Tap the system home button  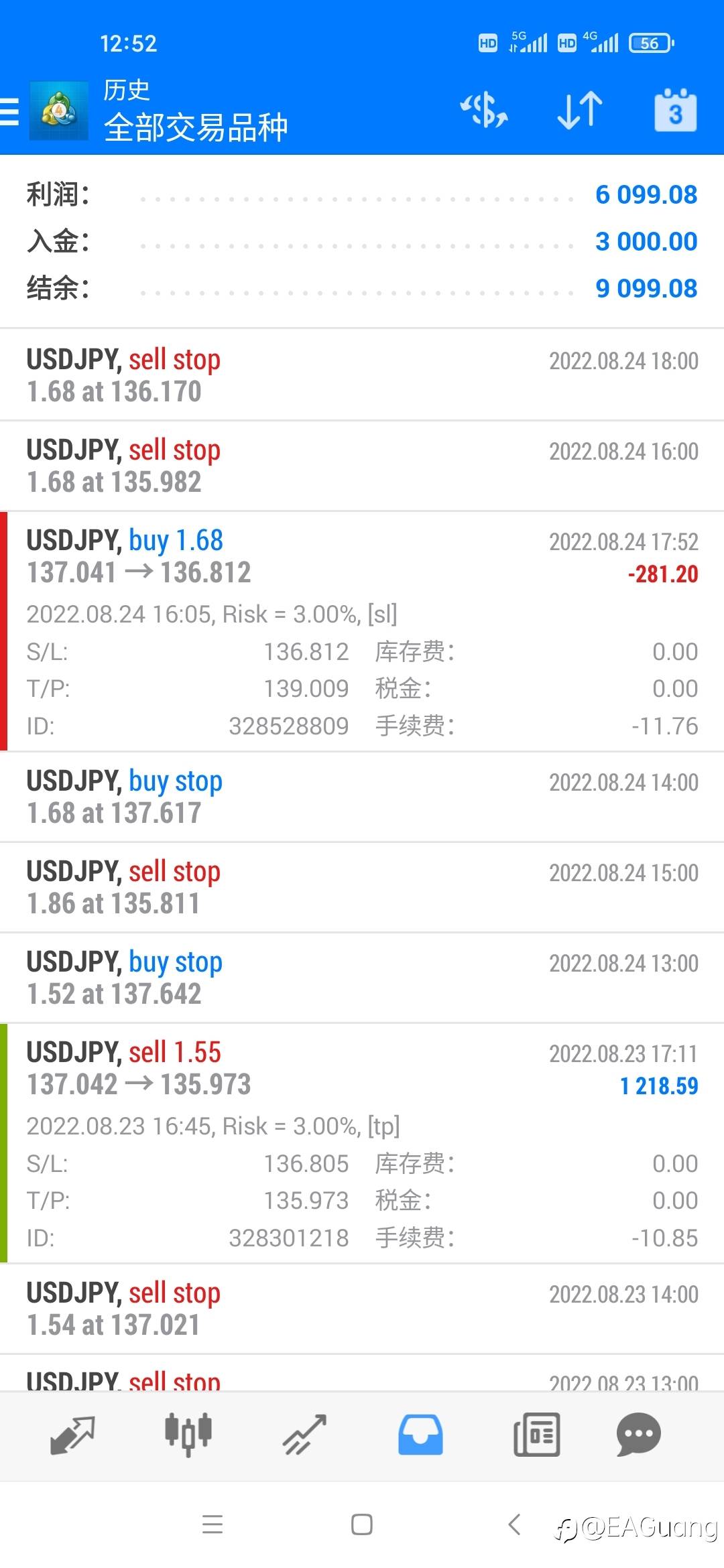pos(362,1524)
